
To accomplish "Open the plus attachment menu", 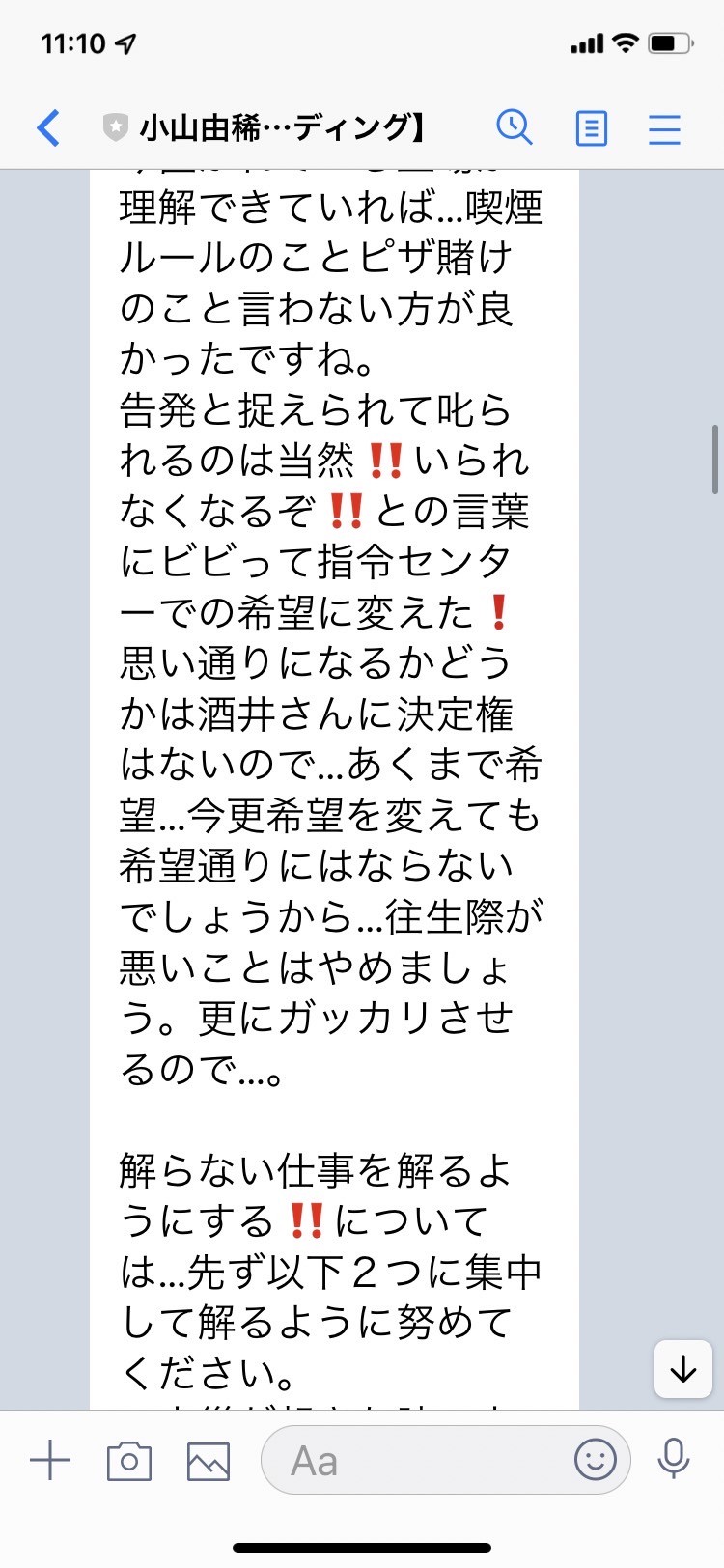I will [x=50, y=1460].
